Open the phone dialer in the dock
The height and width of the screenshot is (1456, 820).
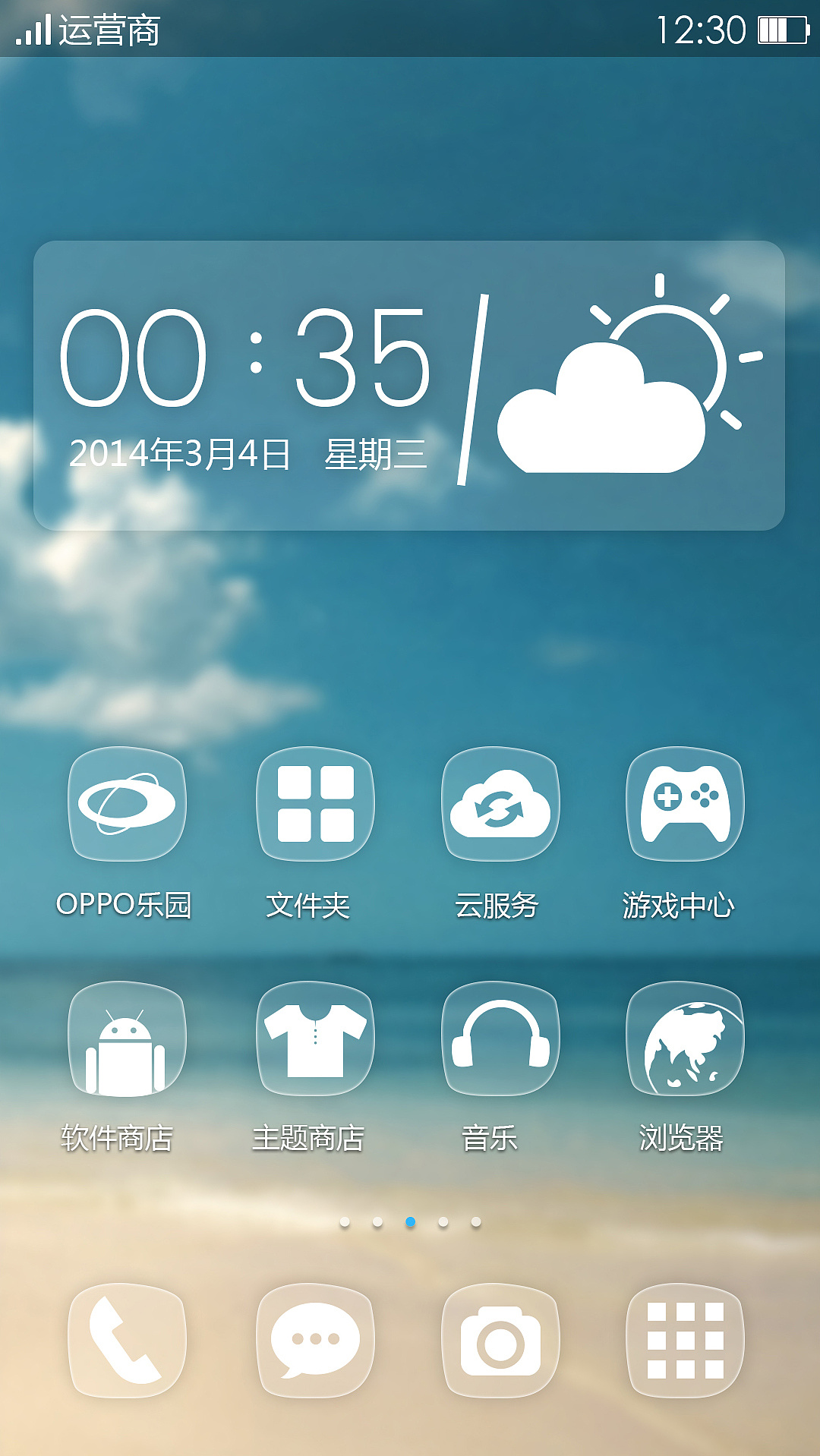[x=127, y=1340]
